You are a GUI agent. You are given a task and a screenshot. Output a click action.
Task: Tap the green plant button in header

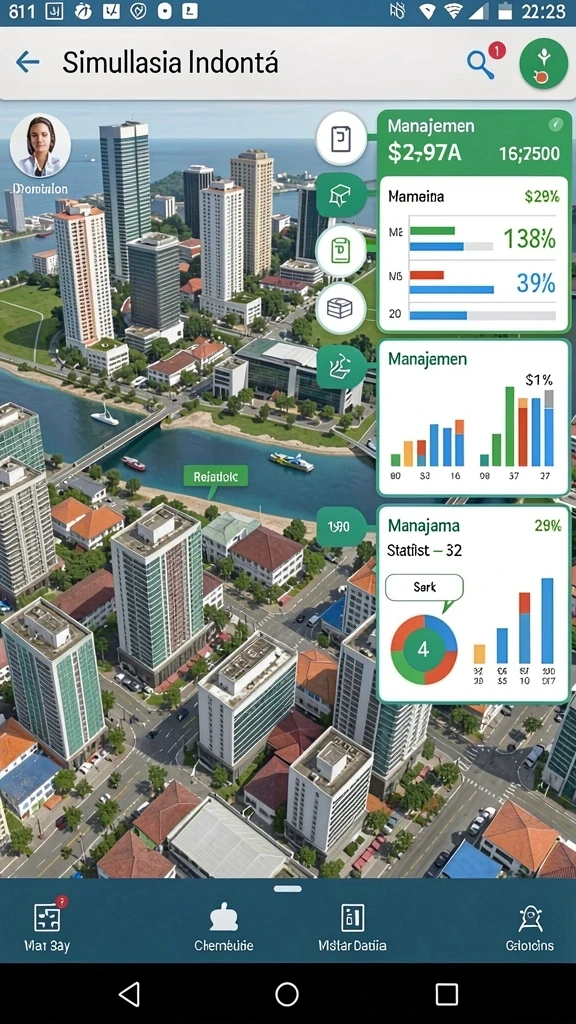[x=543, y=64]
